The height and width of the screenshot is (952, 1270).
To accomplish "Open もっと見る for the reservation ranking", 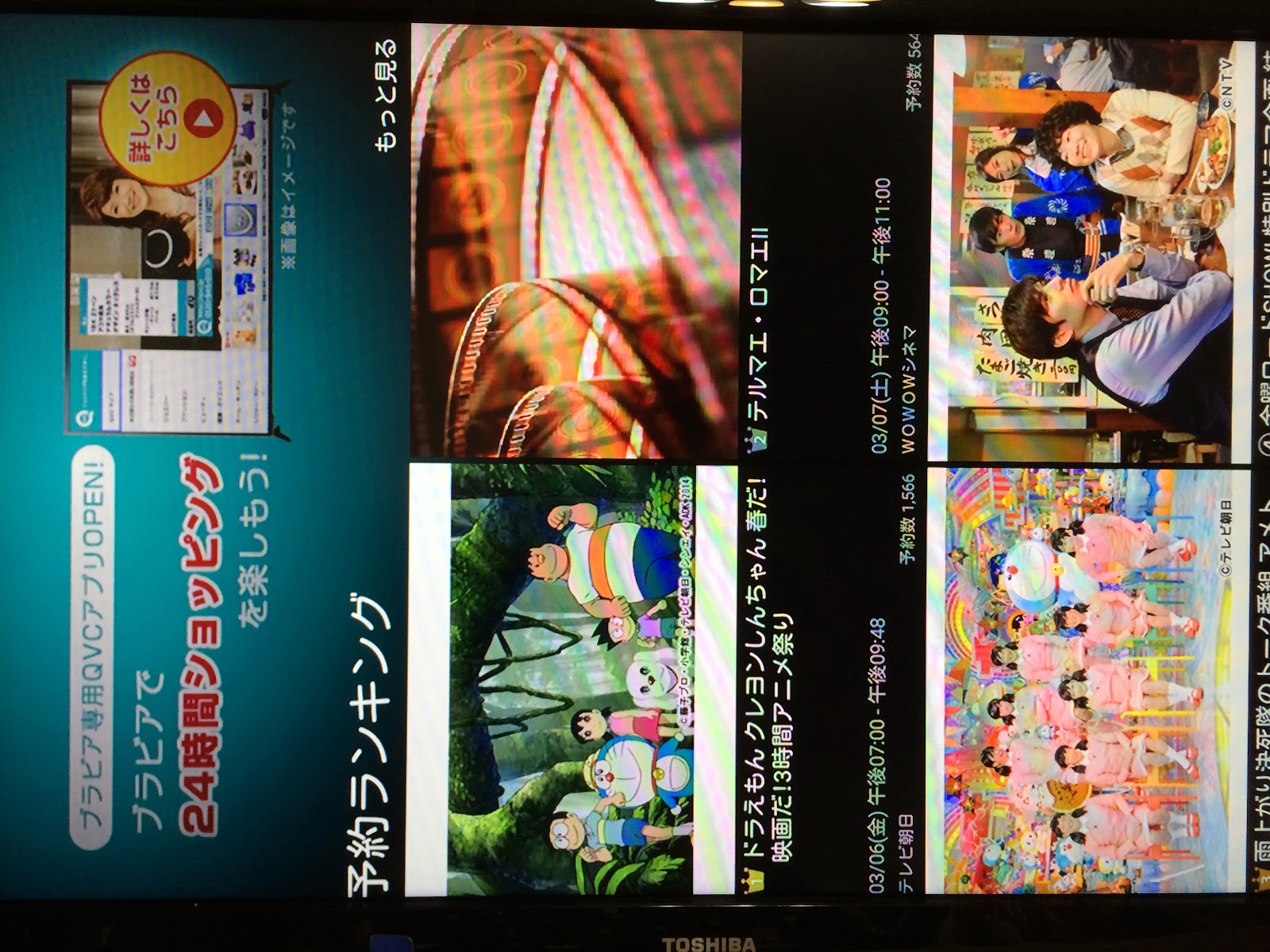I will point(387,94).
